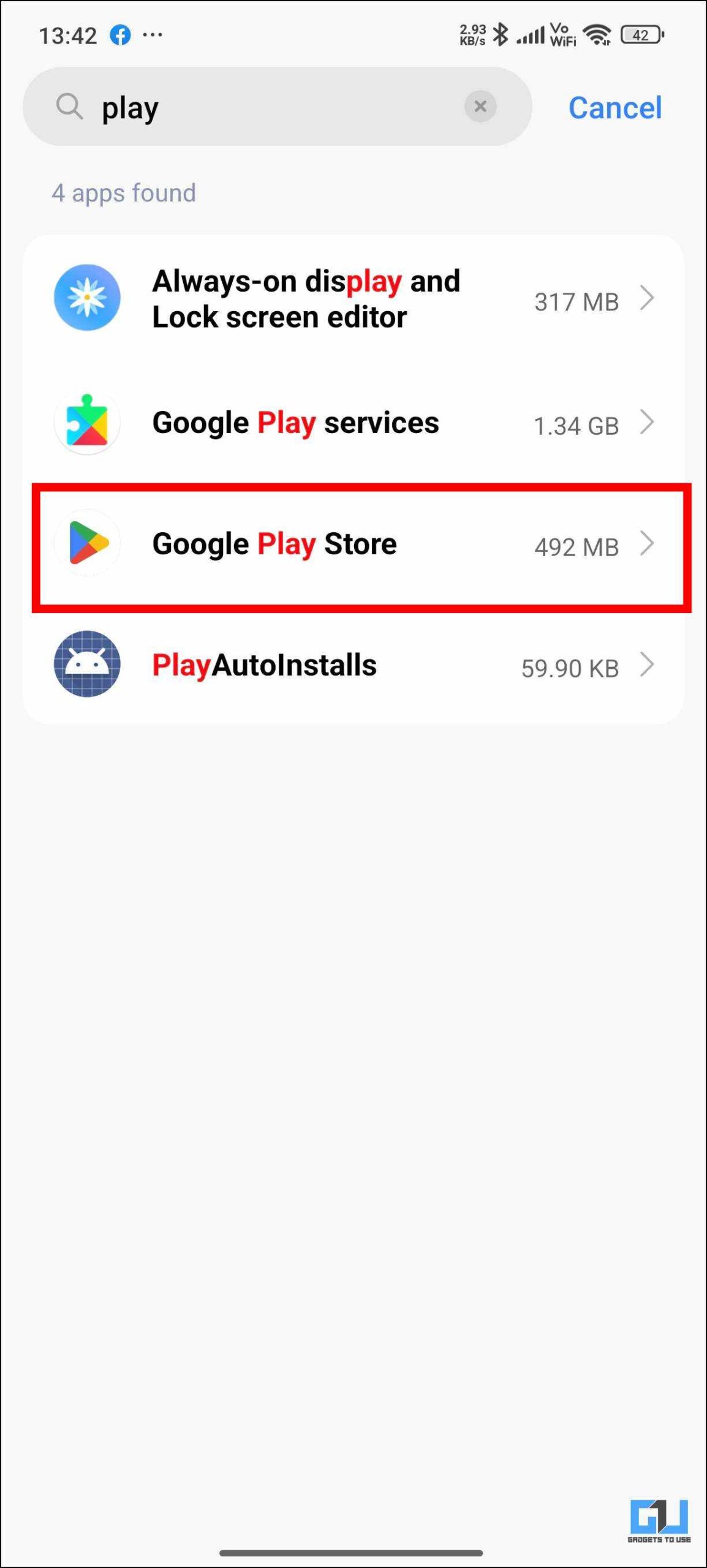The height and width of the screenshot is (1568, 707).
Task: Open Google Play services app info
Action: [353, 423]
